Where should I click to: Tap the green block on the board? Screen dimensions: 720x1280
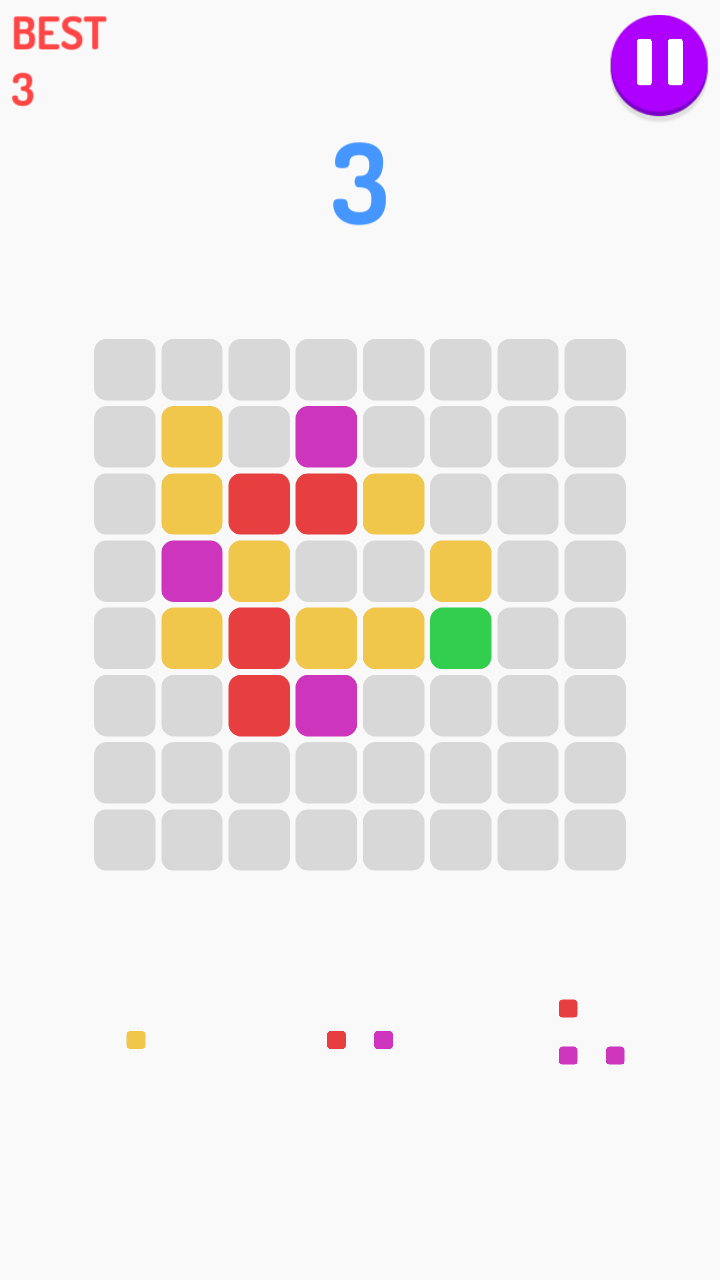[x=461, y=638]
